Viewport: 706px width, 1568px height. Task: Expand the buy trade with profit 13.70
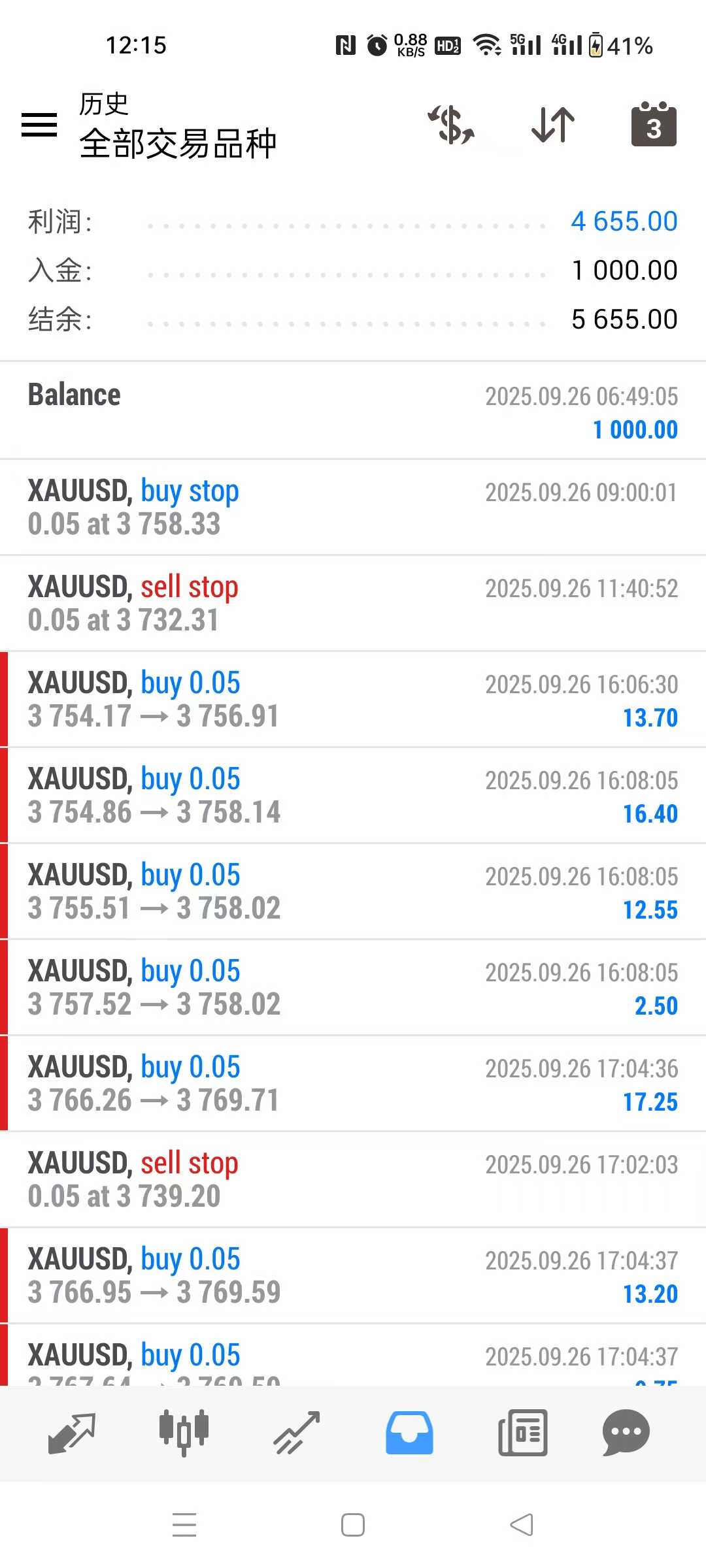coord(353,699)
